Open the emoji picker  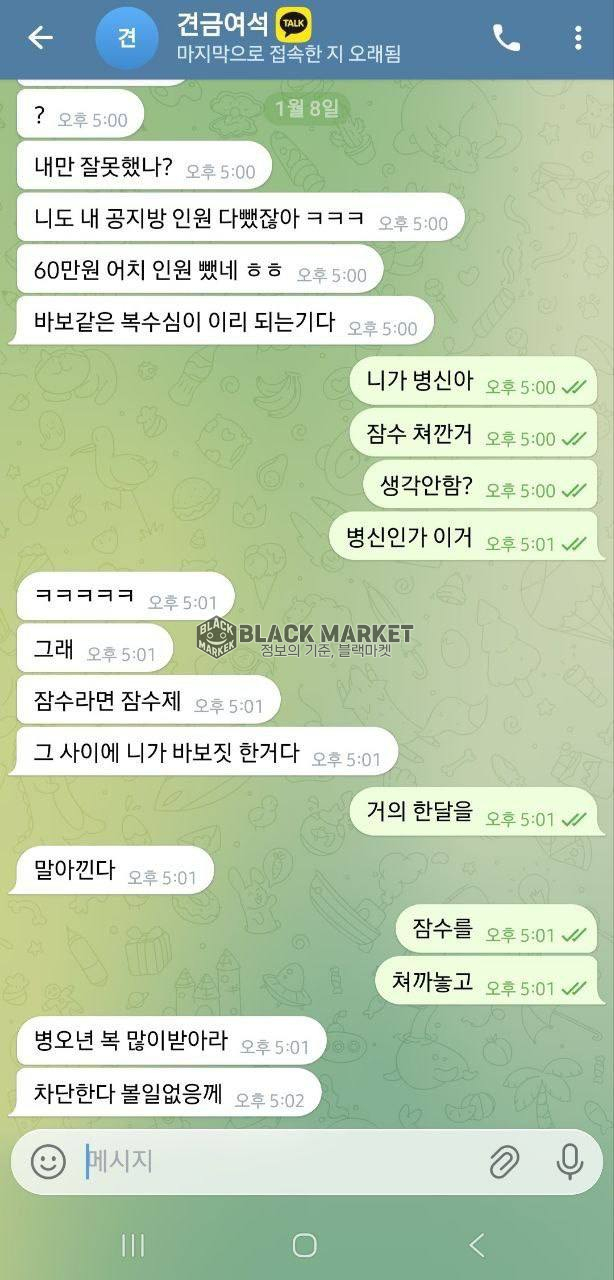pyautogui.click(x=48, y=1161)
